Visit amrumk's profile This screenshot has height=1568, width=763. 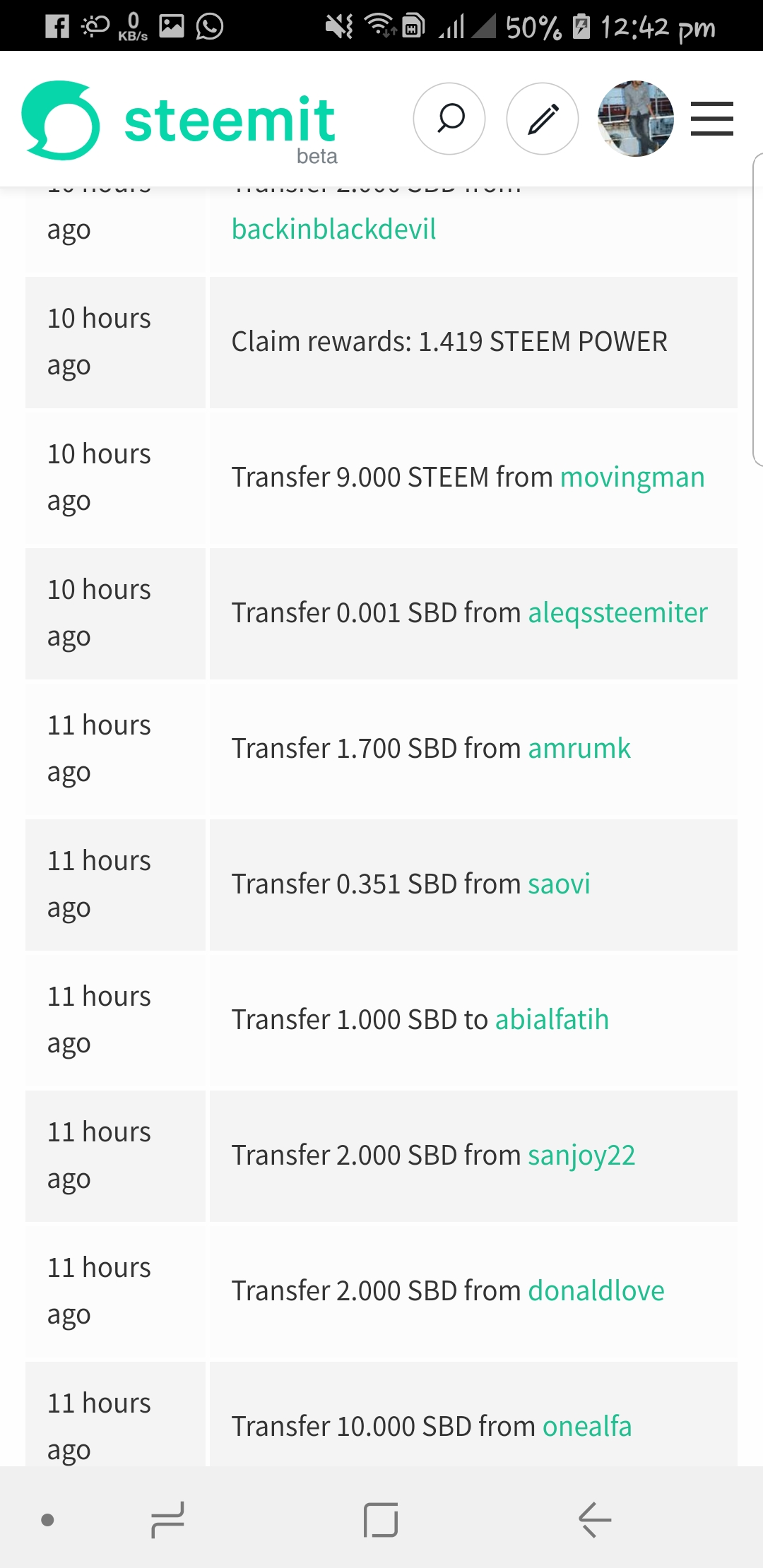(579, 749)
